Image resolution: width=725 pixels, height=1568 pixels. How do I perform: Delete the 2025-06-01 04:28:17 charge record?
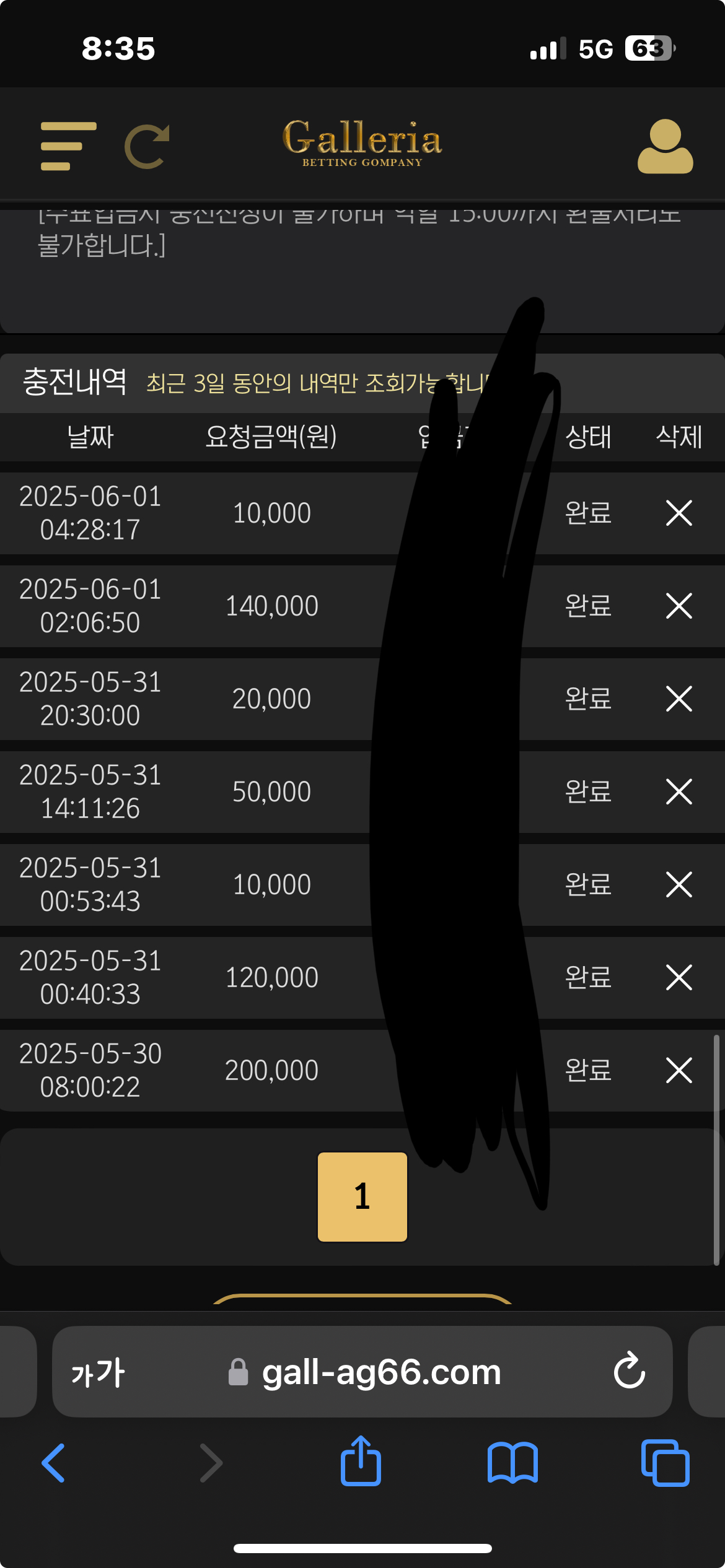coord(679,513)
